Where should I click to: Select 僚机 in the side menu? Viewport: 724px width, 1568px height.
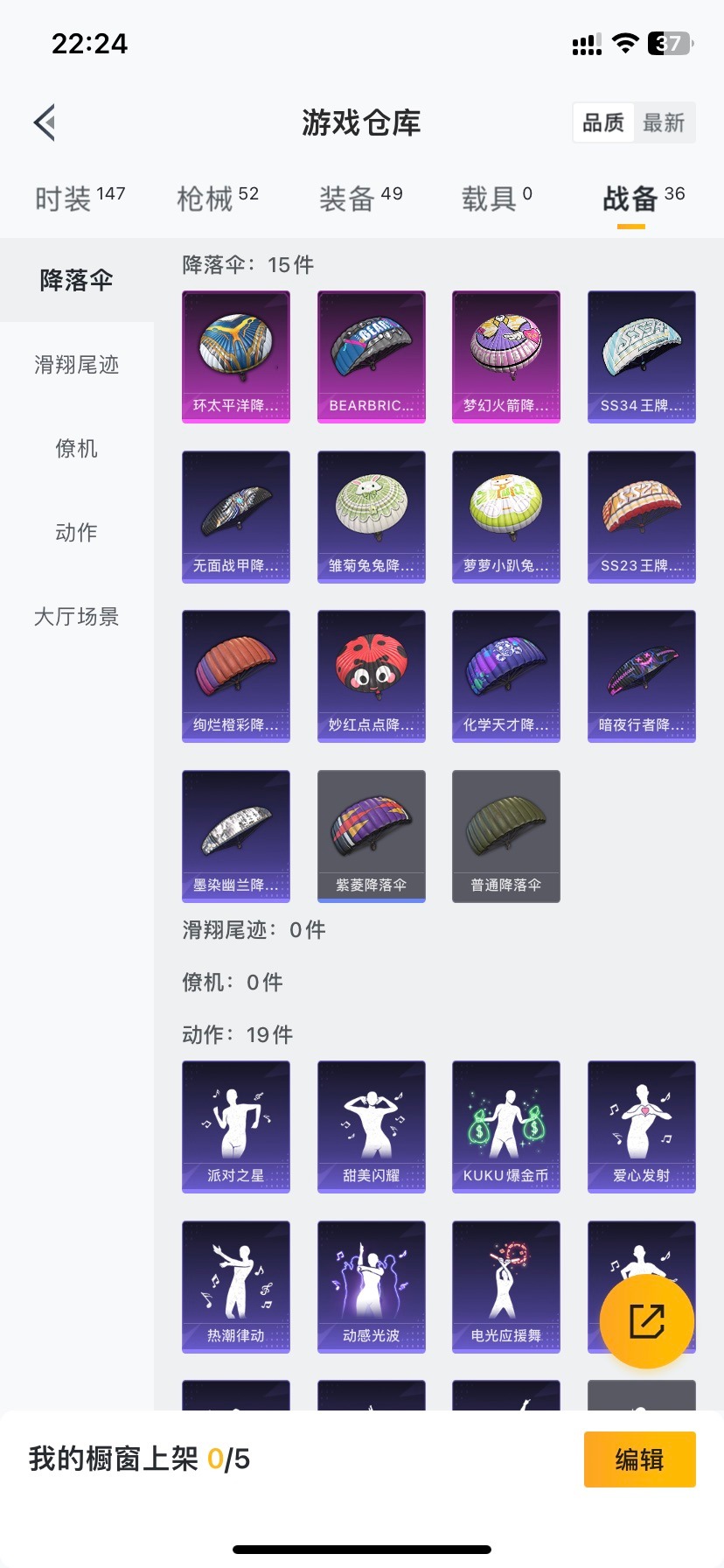click(77, 448)
